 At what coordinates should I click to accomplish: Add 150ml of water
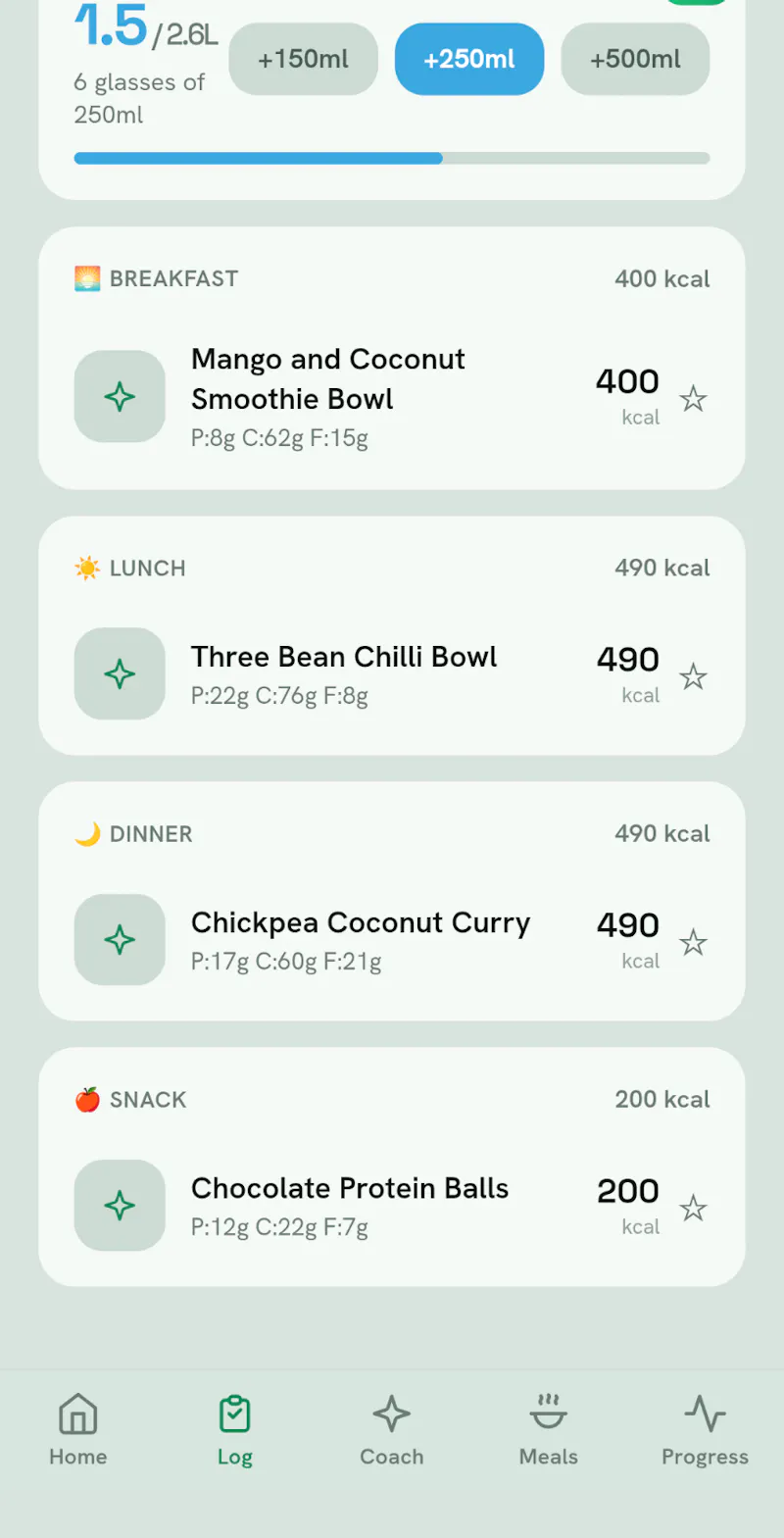pos(304,59)
